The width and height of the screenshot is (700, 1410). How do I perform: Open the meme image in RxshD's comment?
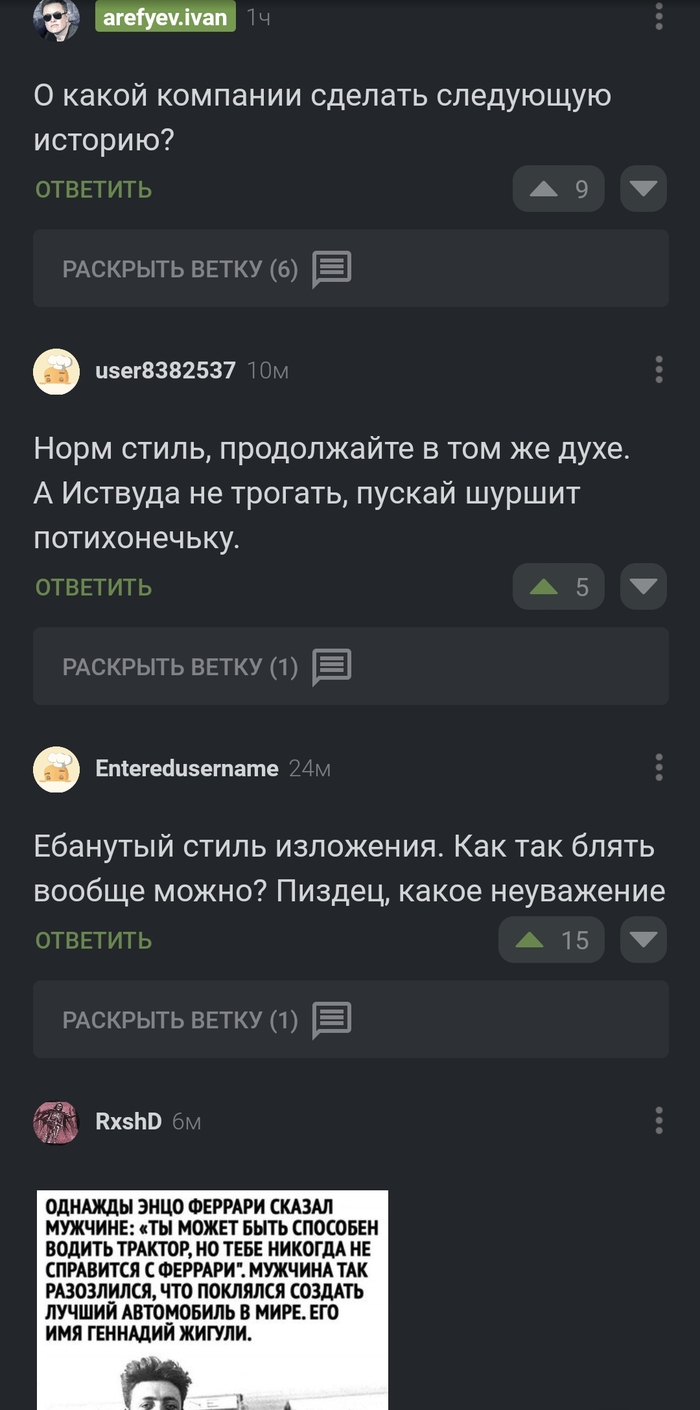click(x=212, y=1300)
